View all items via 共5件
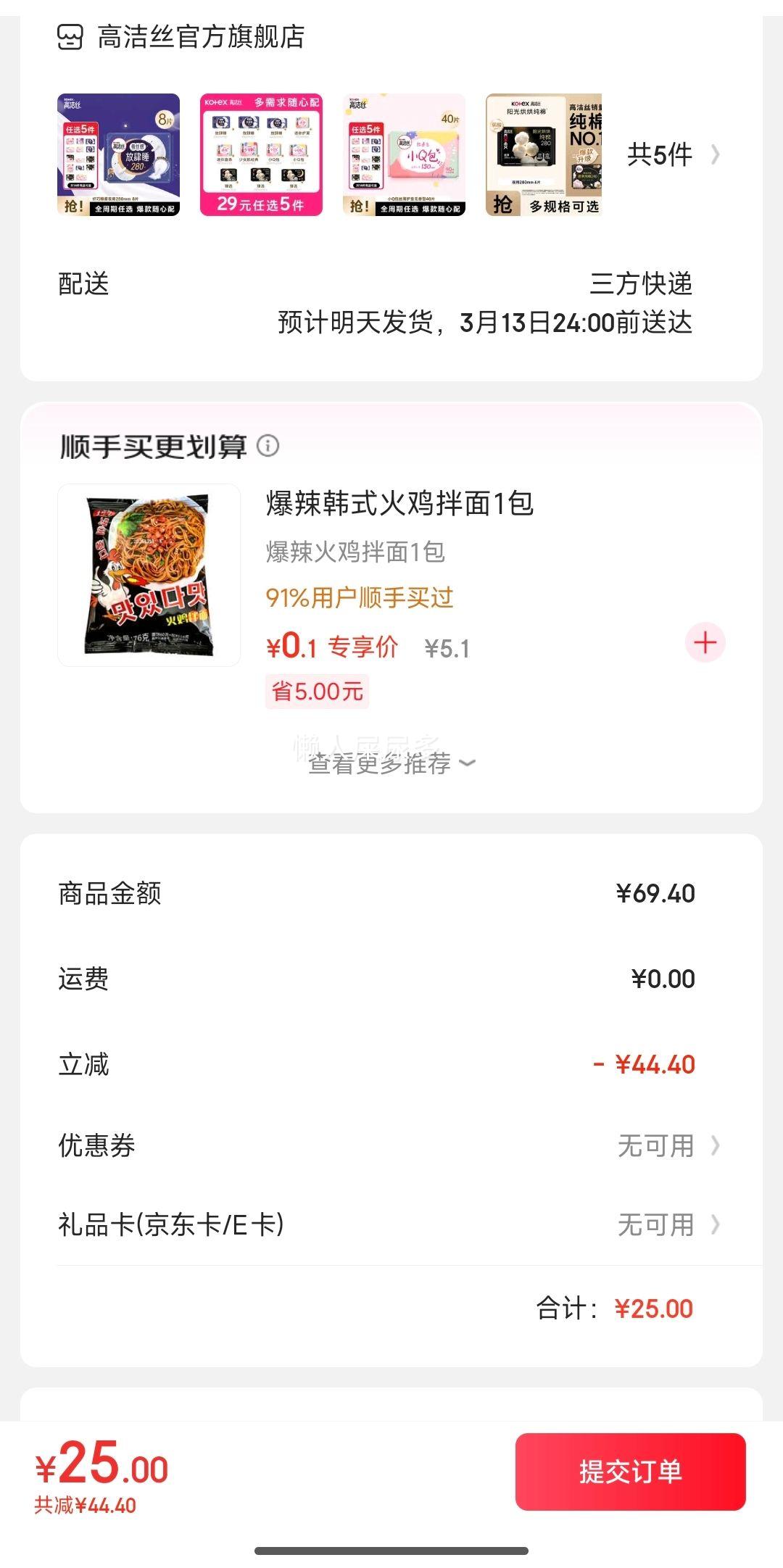This screenshot has width=783, height=1568. 672,154
